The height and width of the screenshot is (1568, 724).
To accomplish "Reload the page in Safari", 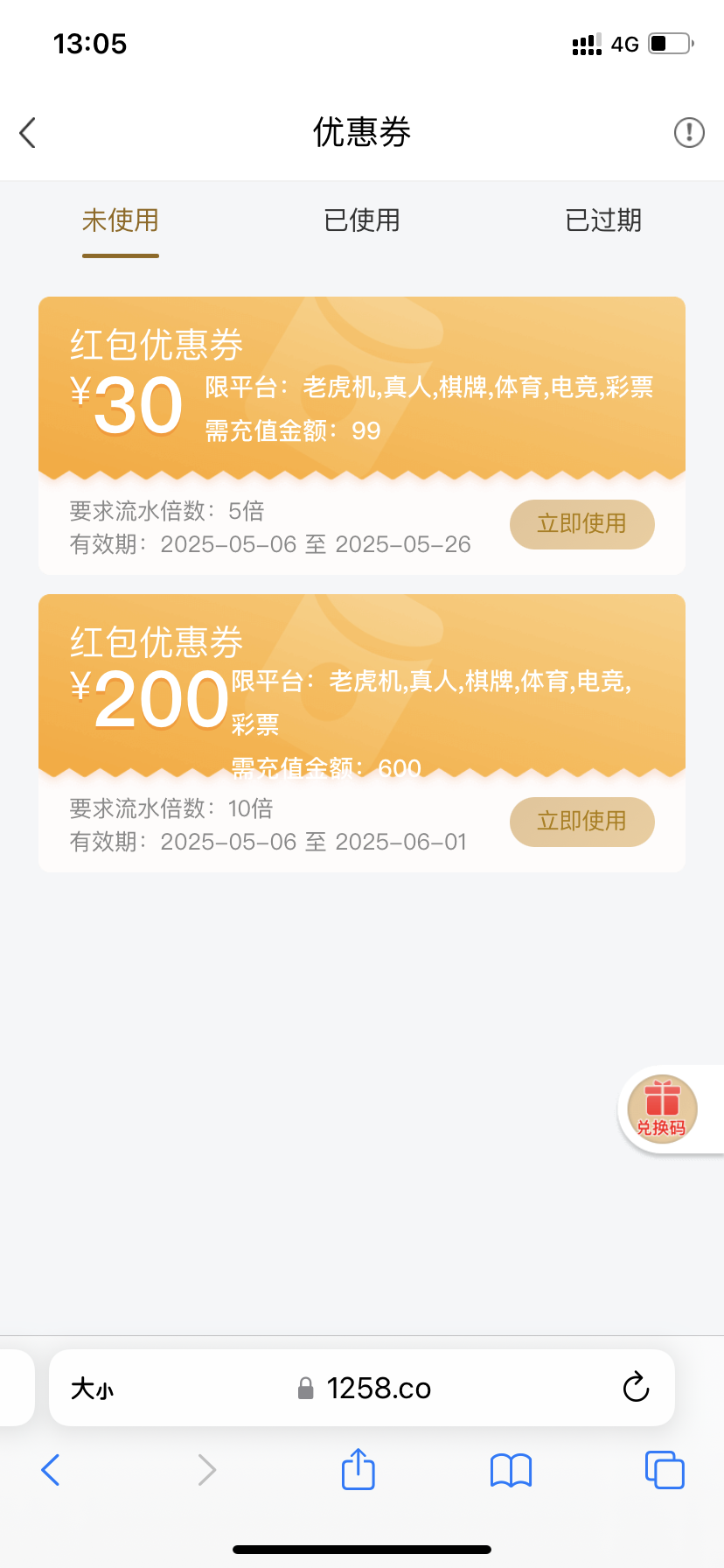I will [x=636, y=1388].
